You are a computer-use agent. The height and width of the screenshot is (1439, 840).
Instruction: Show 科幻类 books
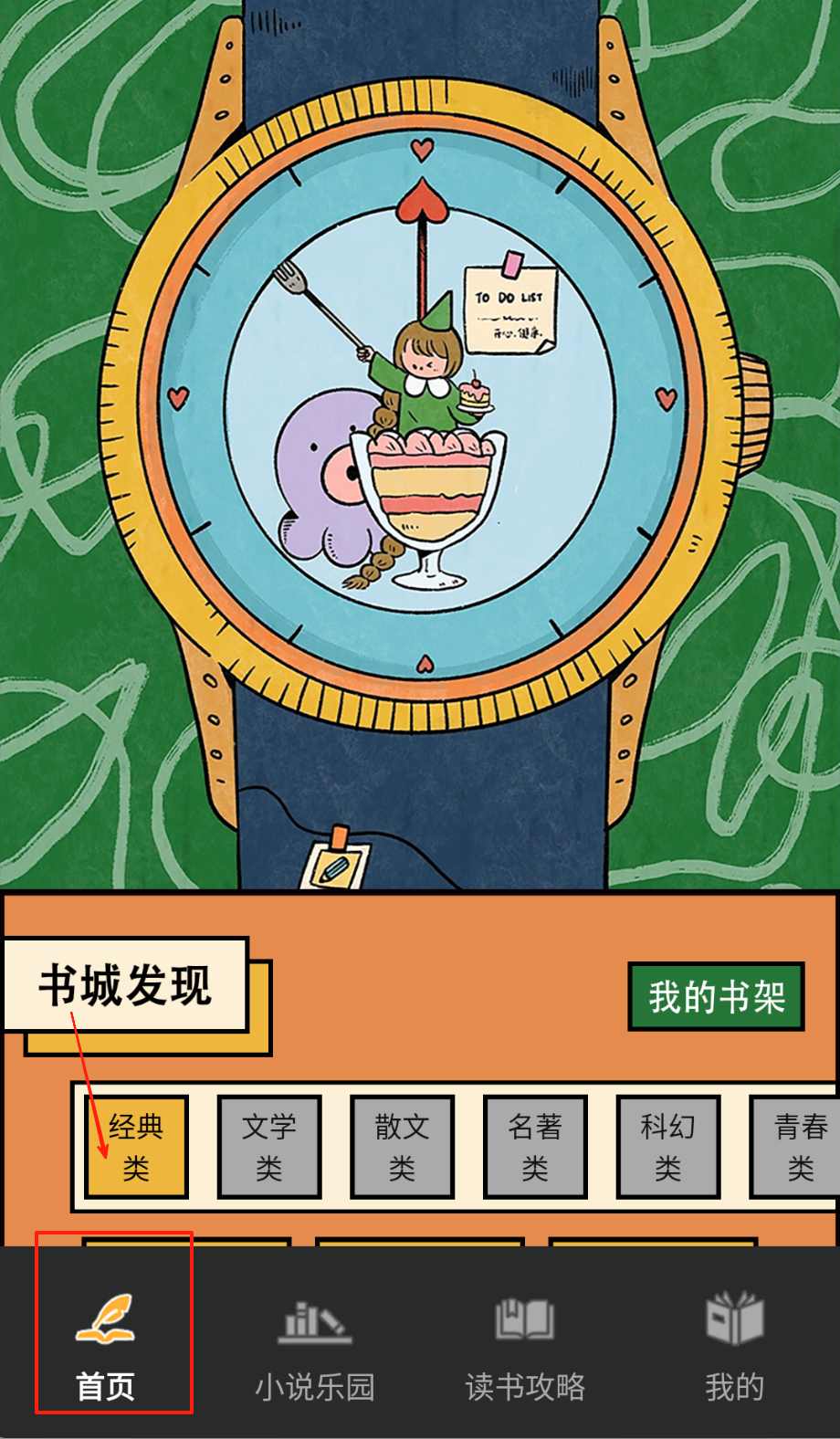click(667, 1147)
